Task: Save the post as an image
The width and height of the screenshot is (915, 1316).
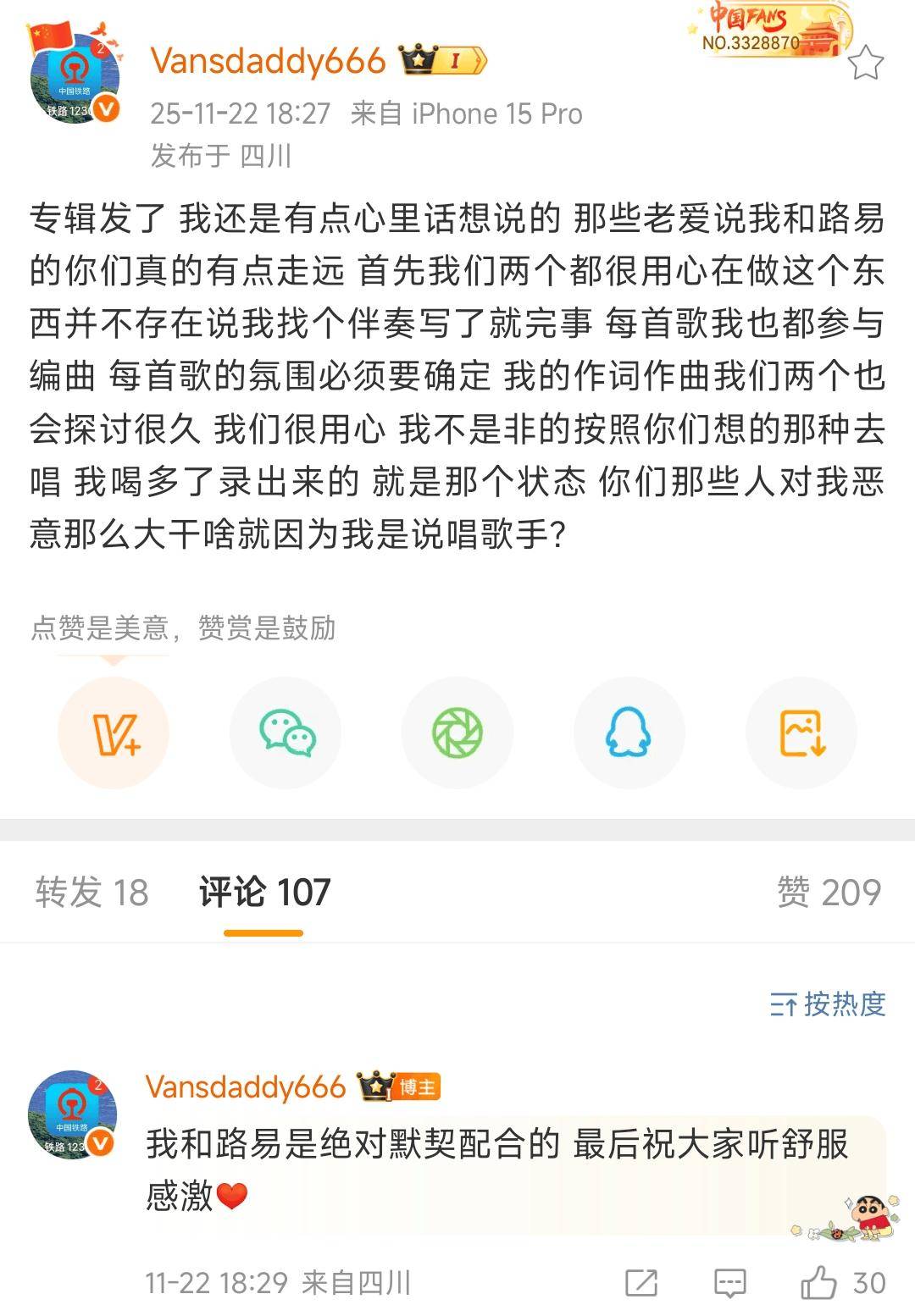Action: point(801,733)
